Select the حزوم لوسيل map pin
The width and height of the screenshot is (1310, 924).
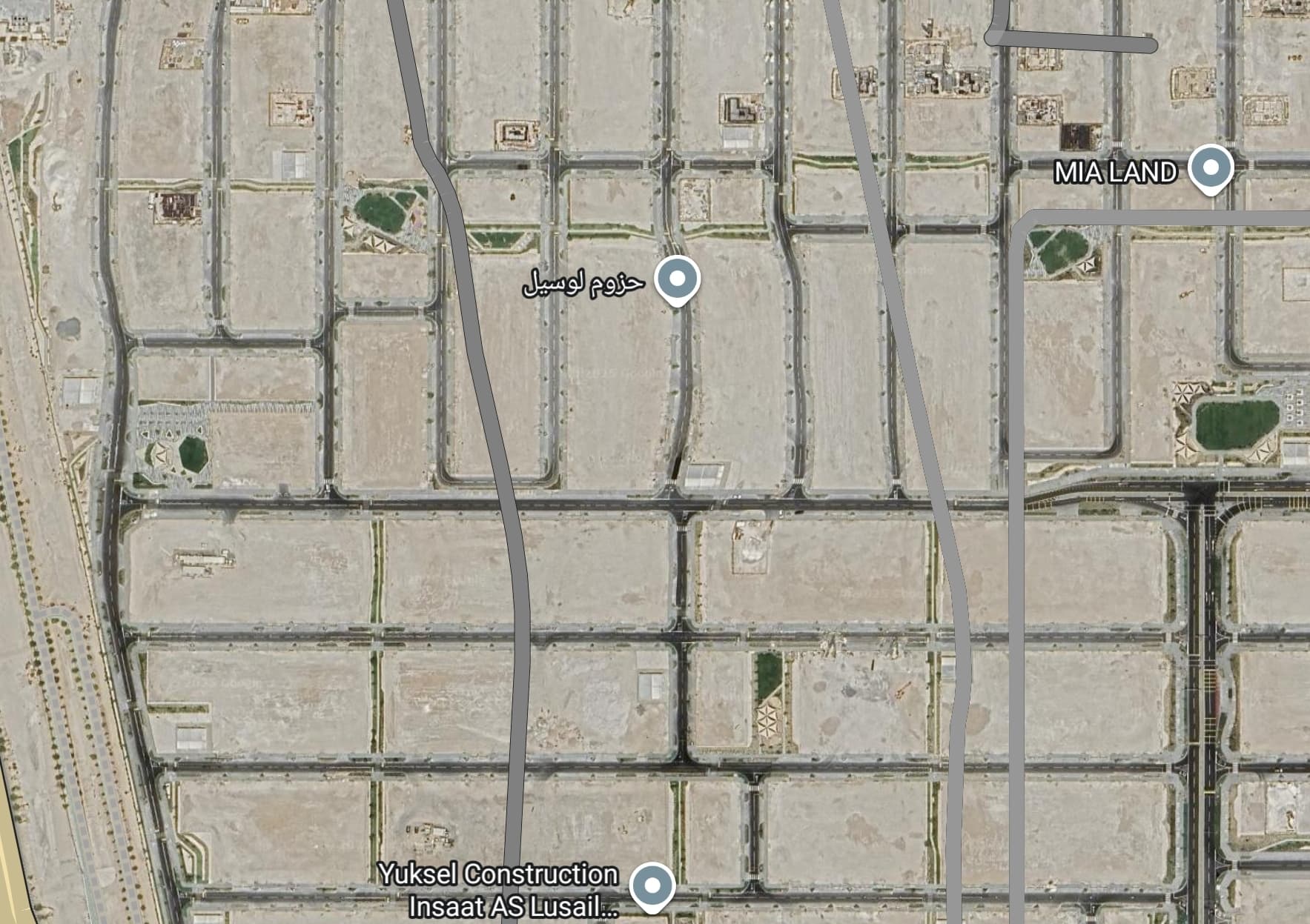coord(677,280)
